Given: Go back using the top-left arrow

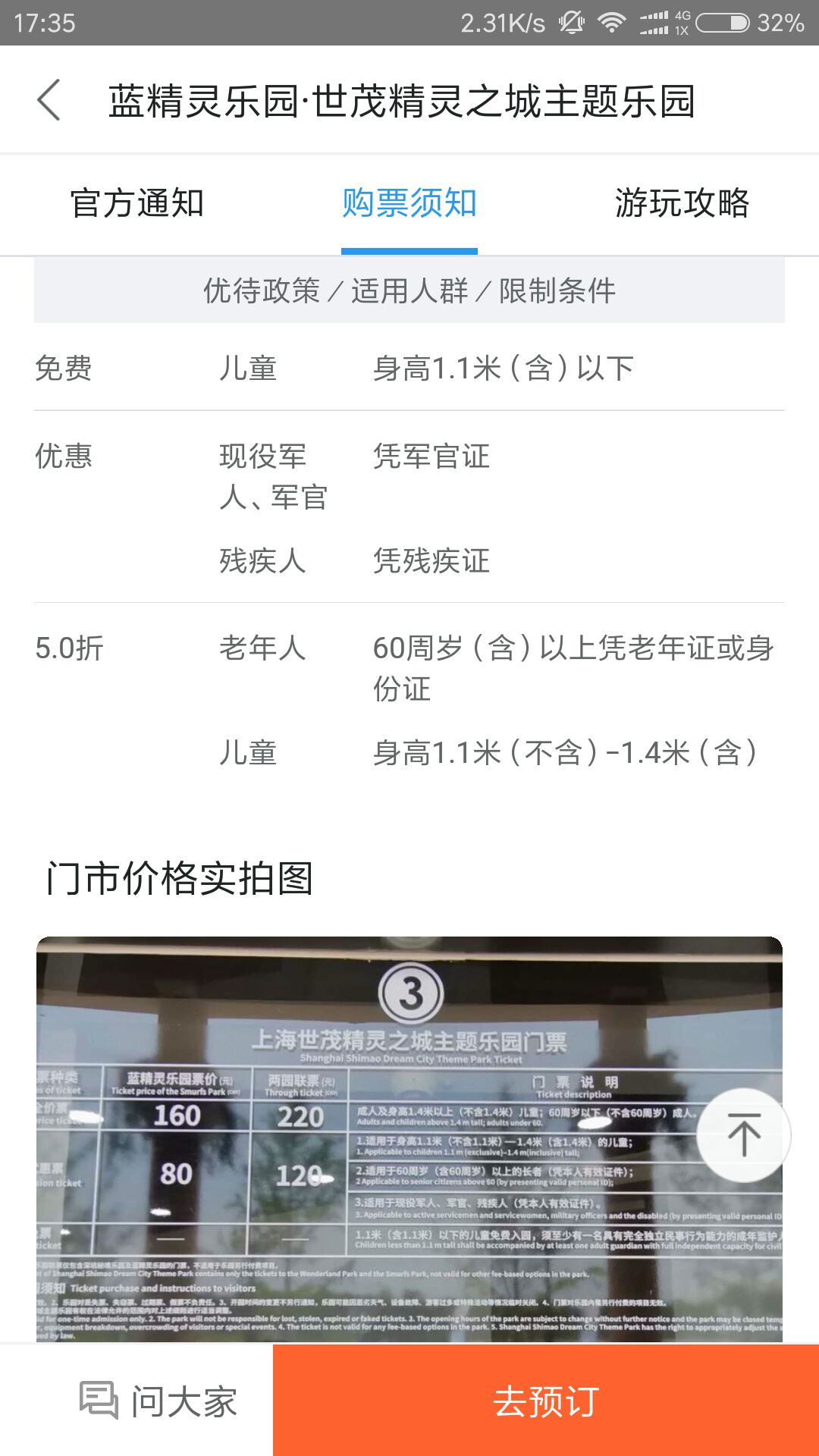Looking at the screenshot, I should [49, 100].
